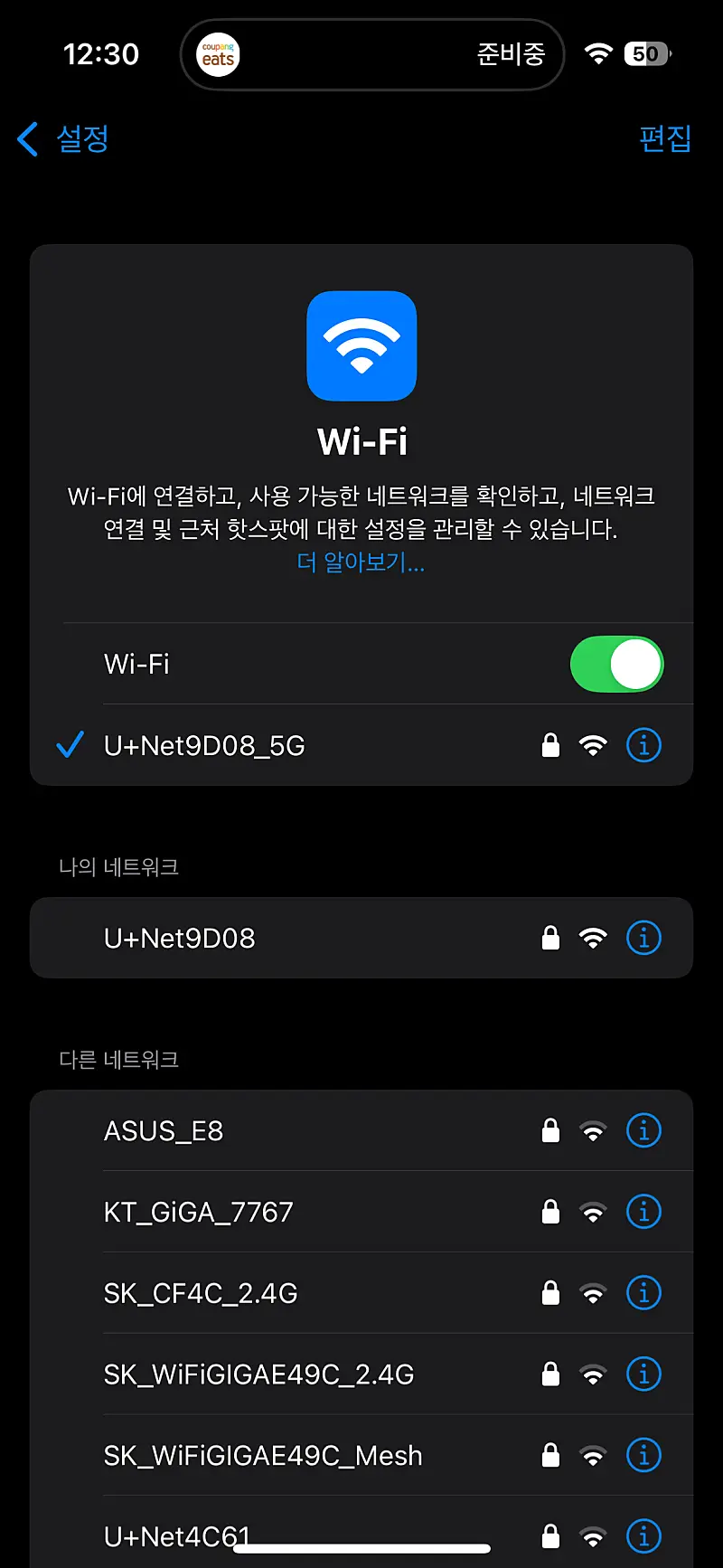Viewport: 723px width, 1568px height.
Task: Open info for U+Net9D08_5G
Action: click(643, 746)
